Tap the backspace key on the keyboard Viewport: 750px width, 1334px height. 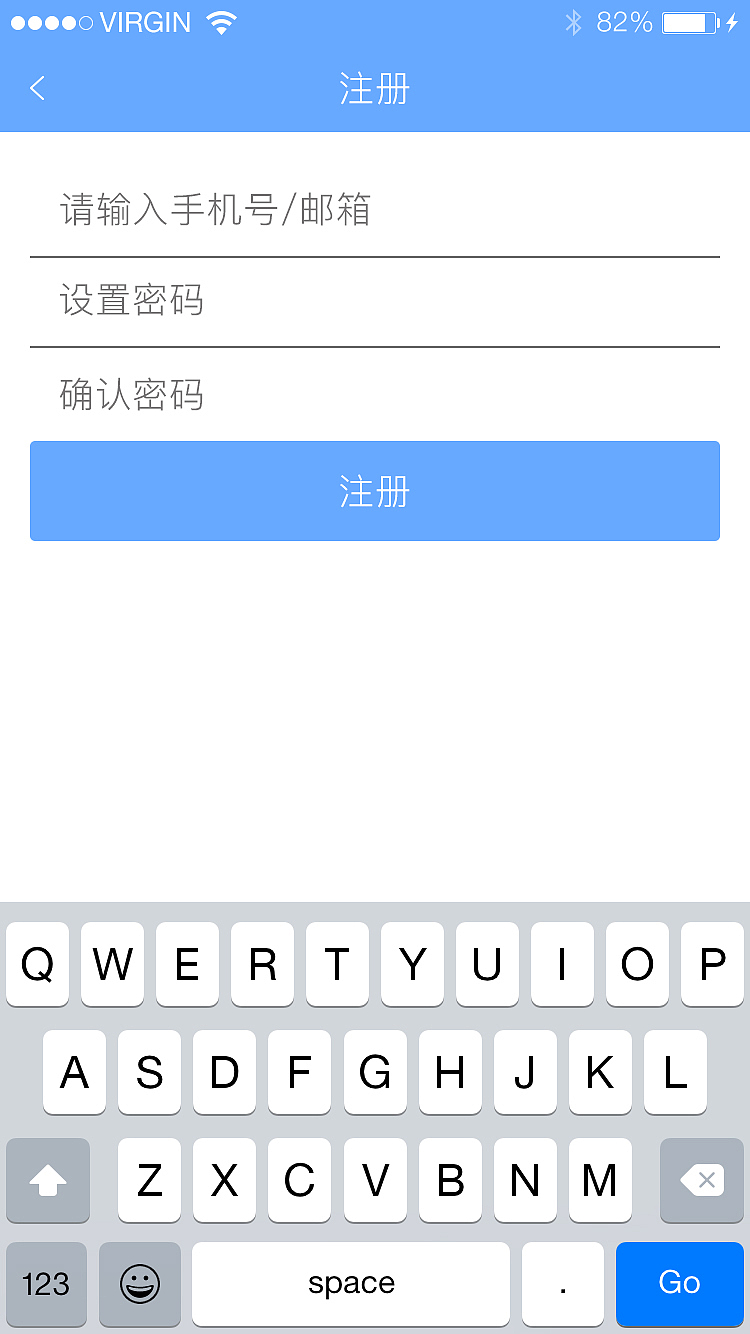coord(701,1180)
